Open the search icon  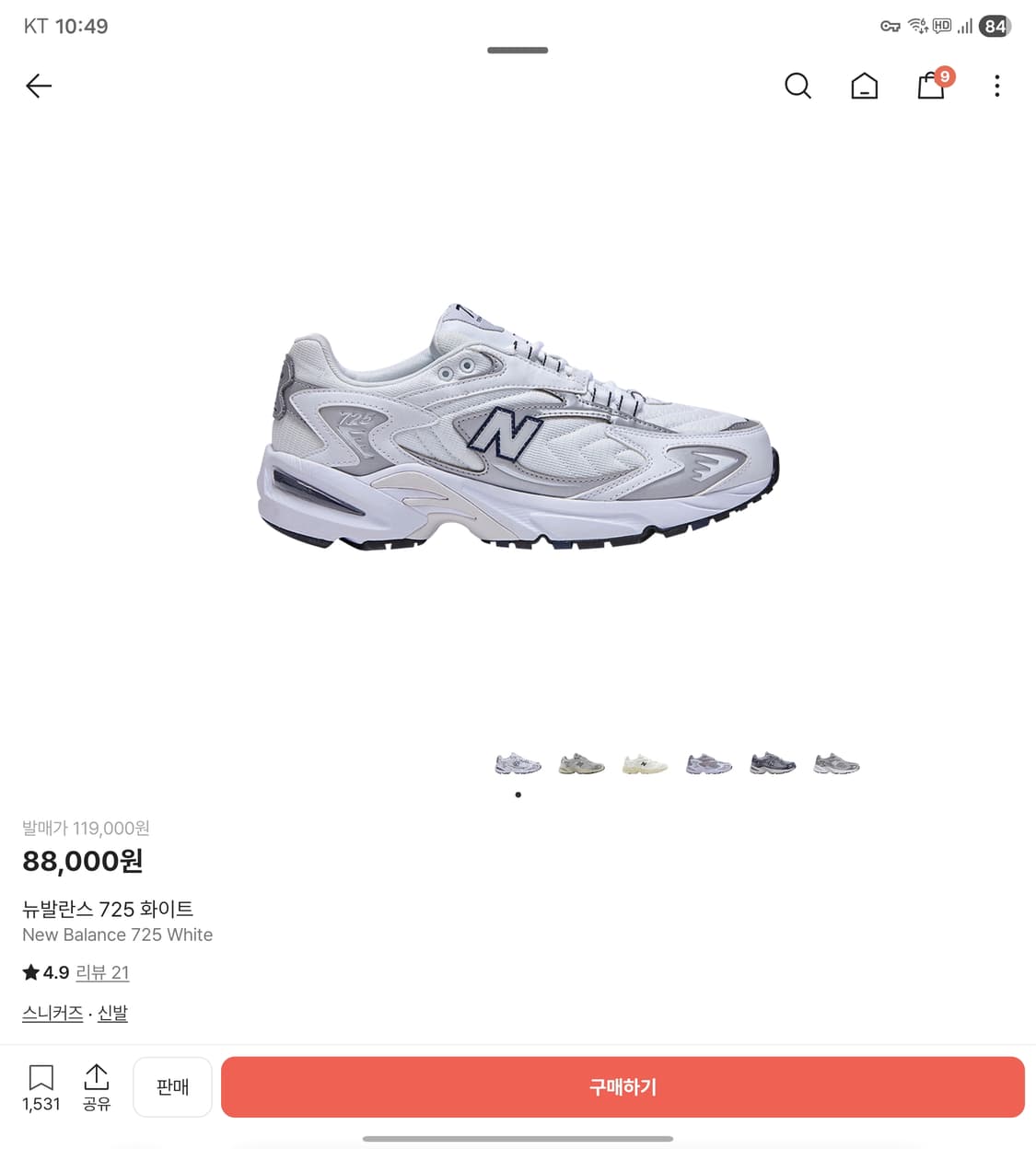coord(797,86)
